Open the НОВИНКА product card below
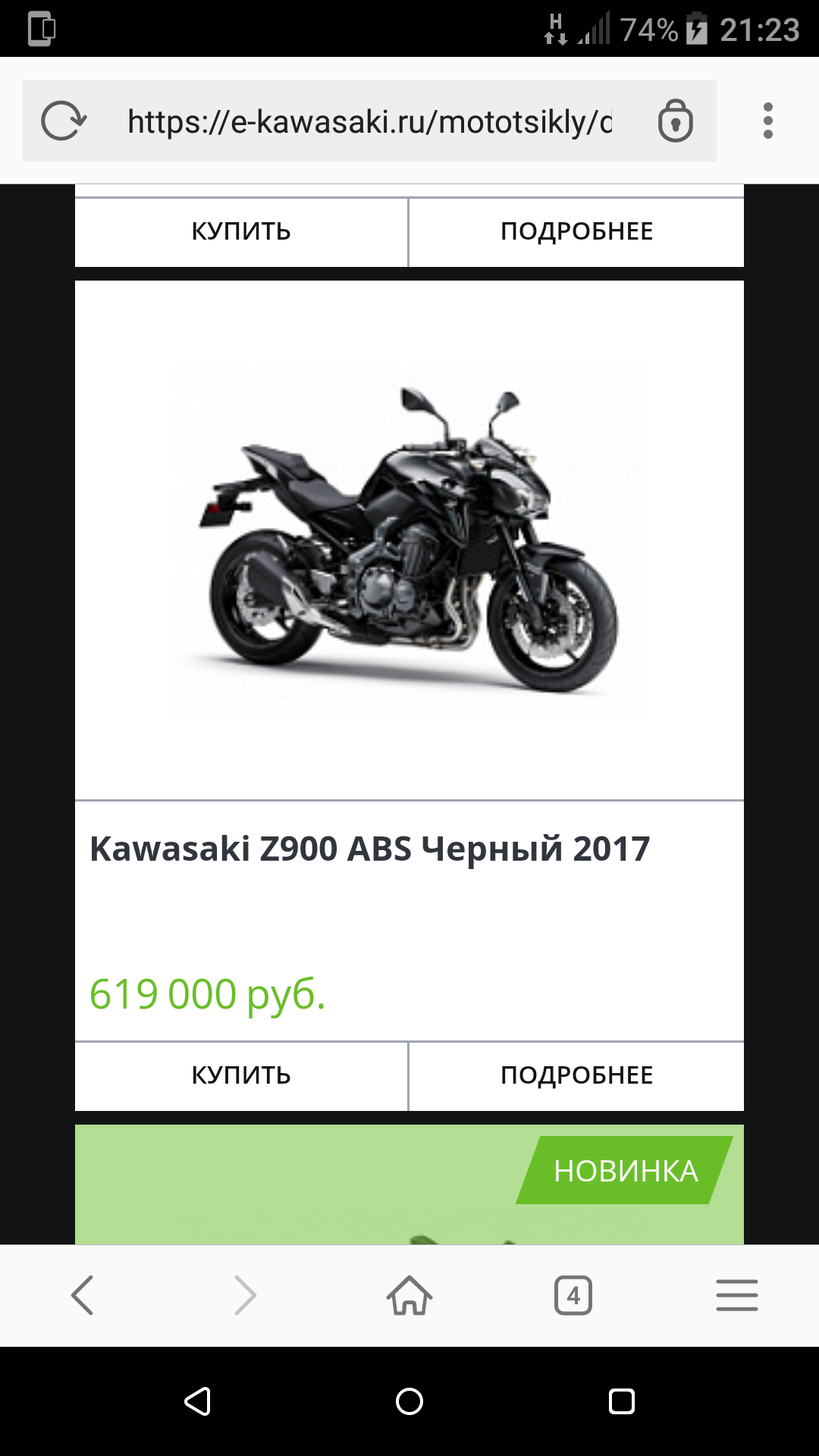The image size is (819, 1456). pos(409,1191)
